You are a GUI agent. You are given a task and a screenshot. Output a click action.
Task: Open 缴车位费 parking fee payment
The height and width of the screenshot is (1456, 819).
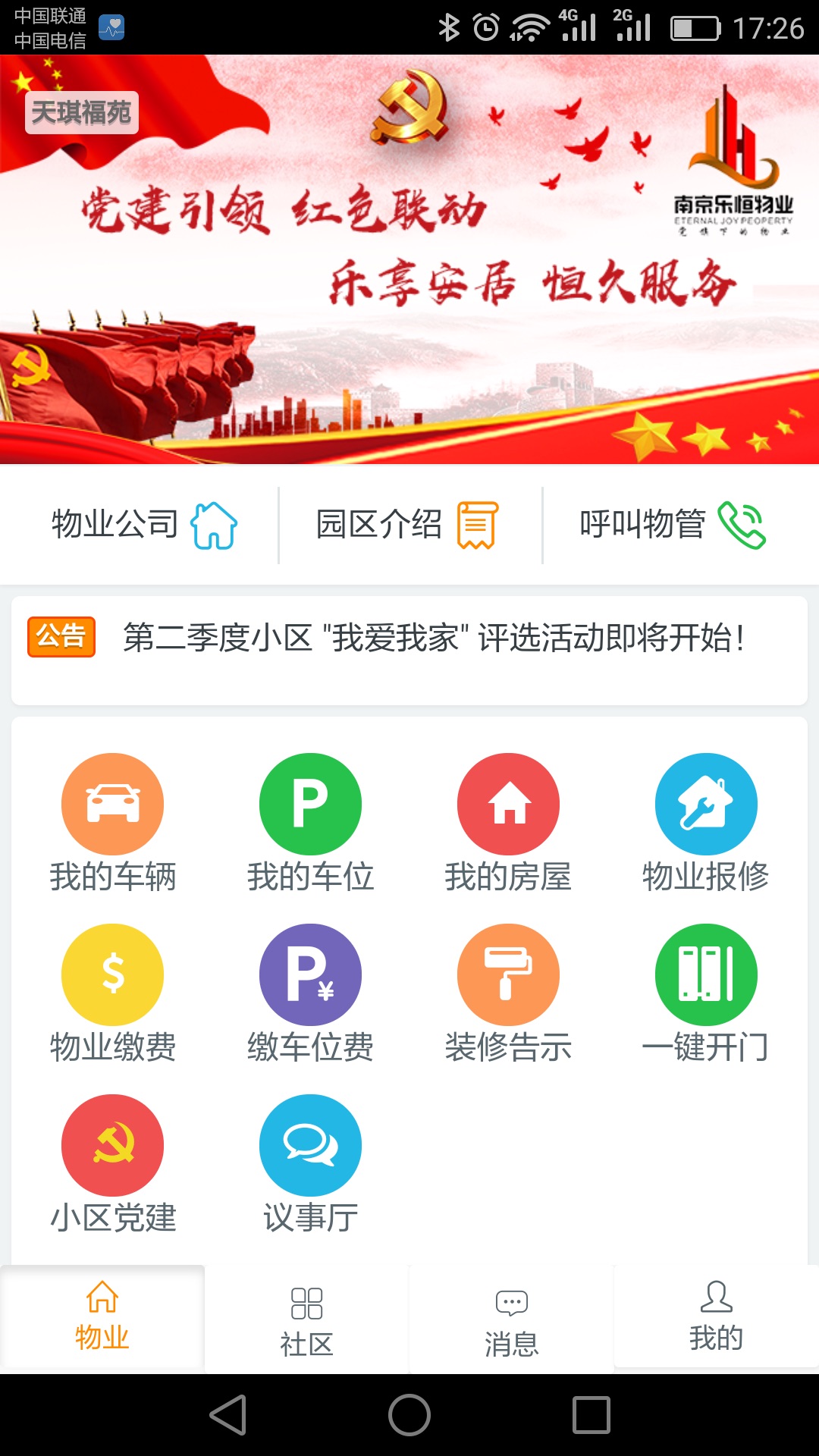coord(310,995)
